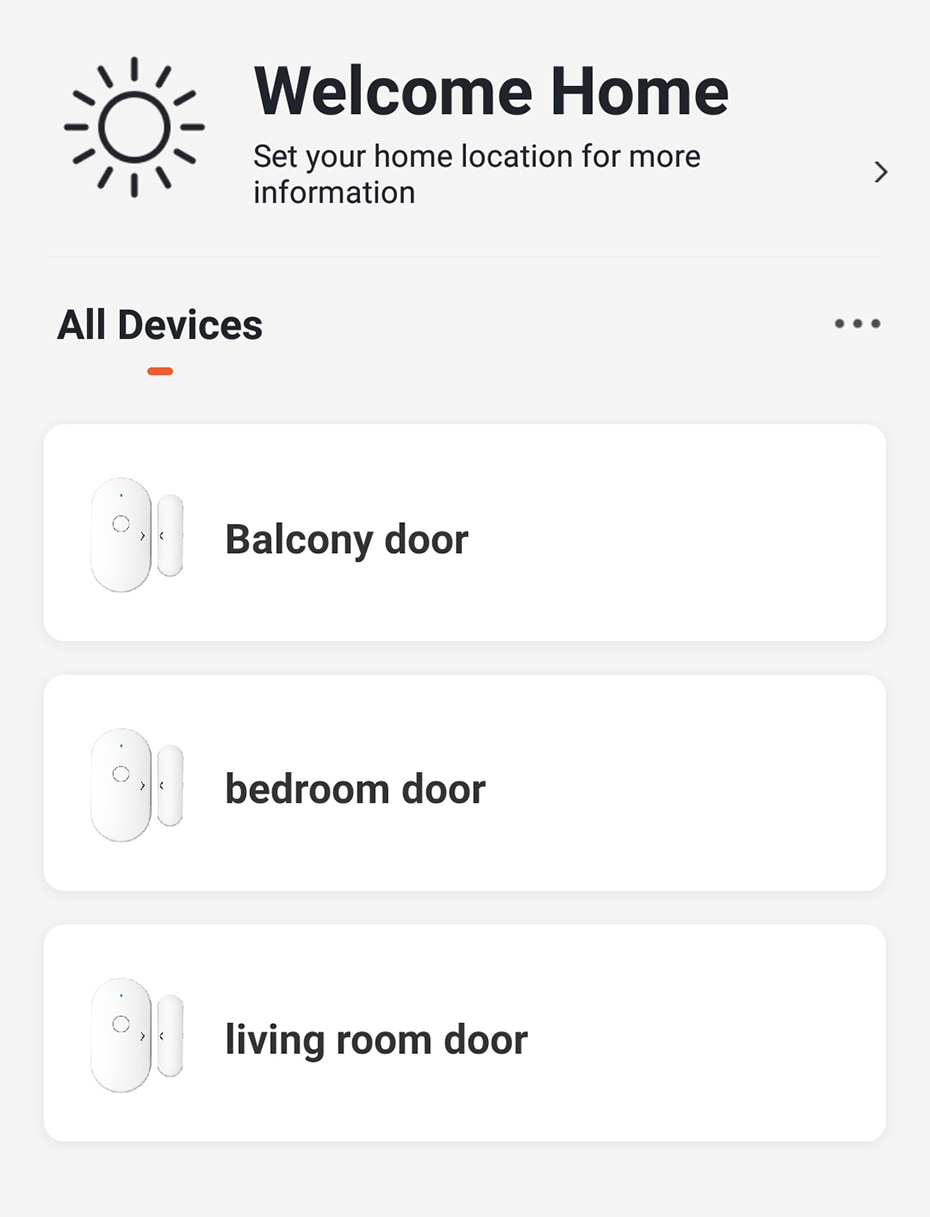
Task: Click the sun weather icon
Action: tap(133, 127)
